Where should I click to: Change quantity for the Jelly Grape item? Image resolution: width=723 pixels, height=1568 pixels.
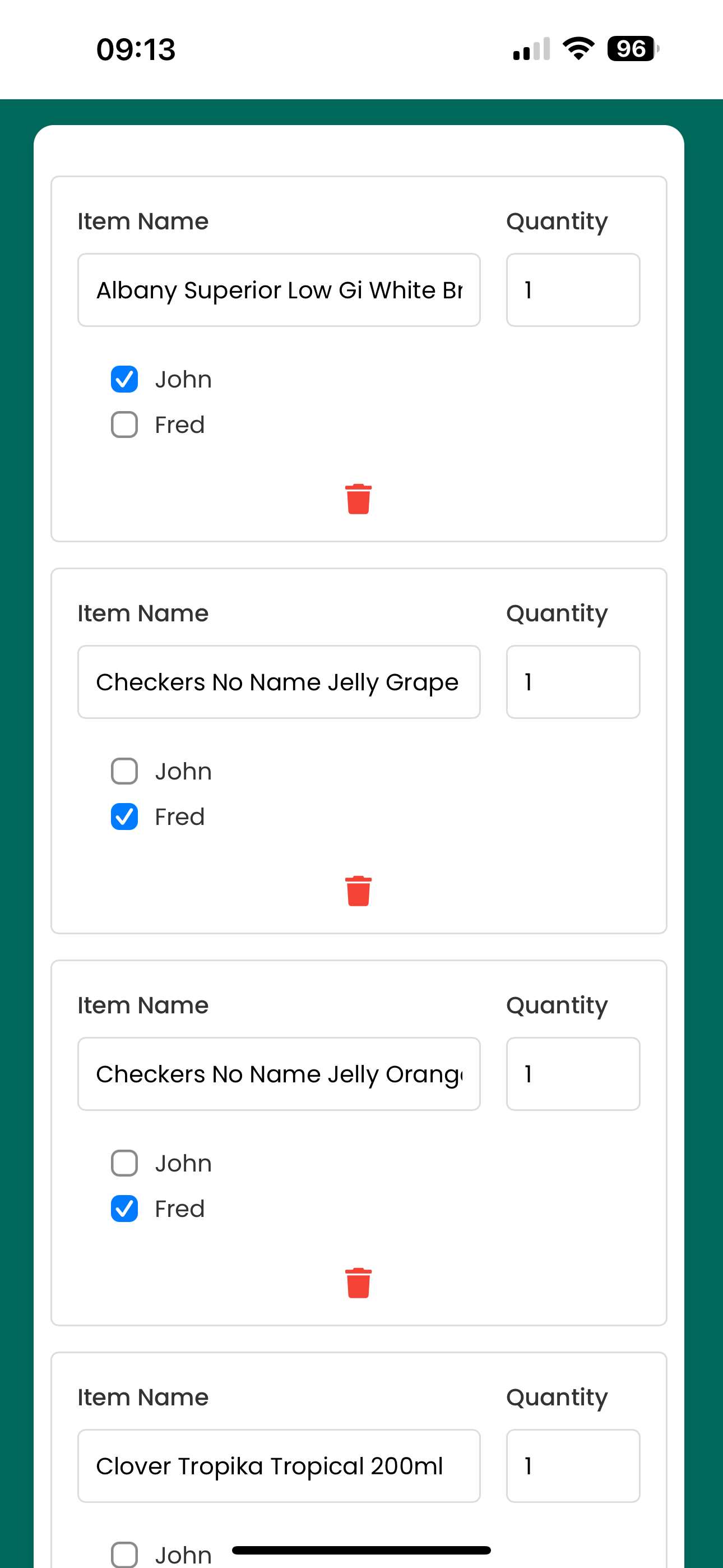[x=573, y=682]
